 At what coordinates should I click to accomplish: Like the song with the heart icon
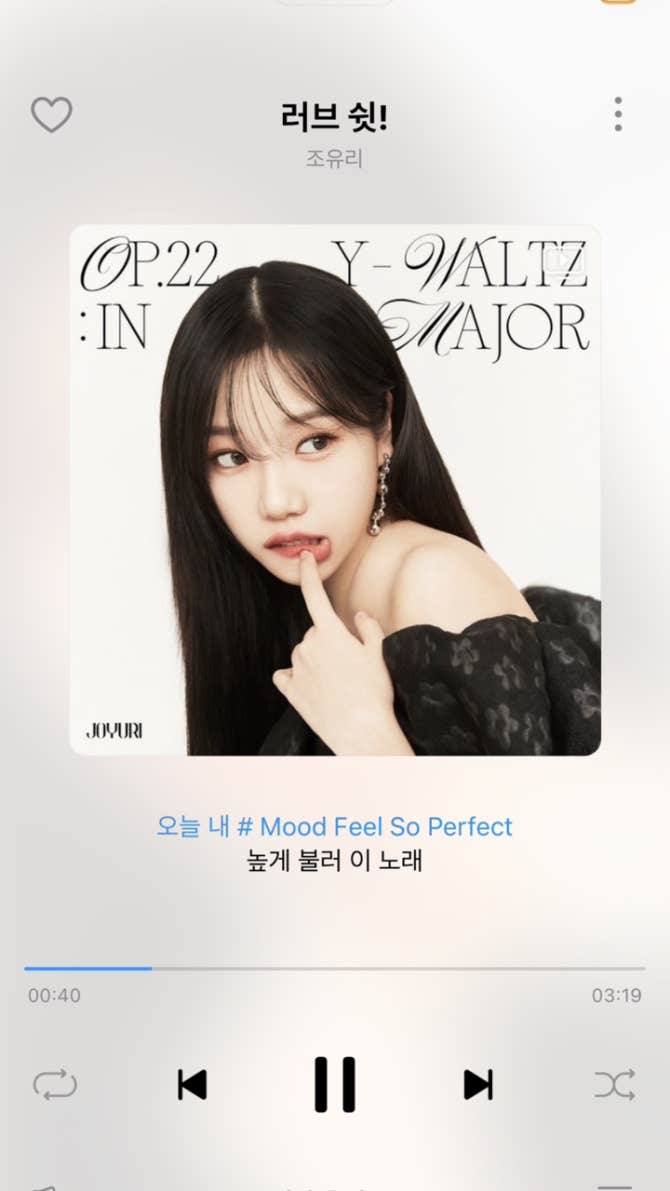click(51, 115)
